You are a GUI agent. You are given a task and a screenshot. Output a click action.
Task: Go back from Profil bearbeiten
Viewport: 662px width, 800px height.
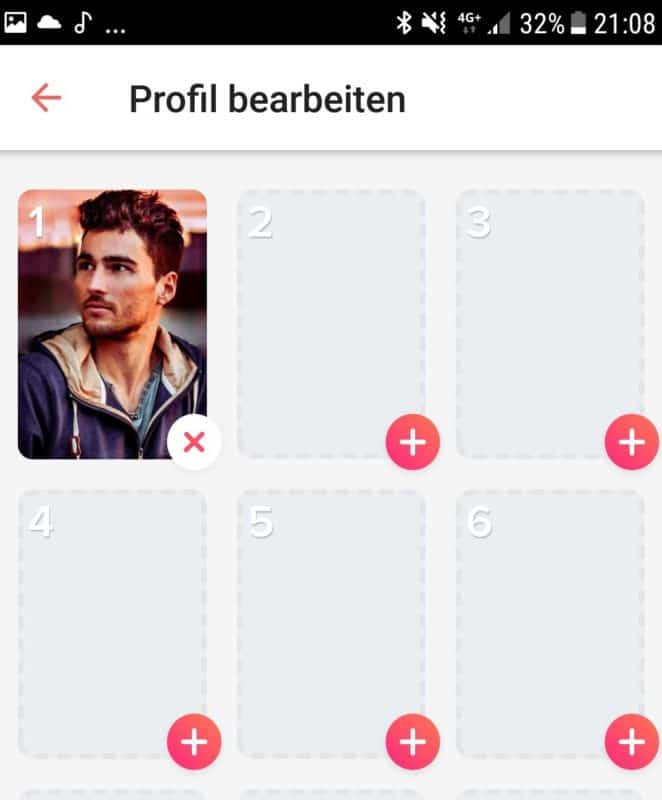[x=46, y=97]
